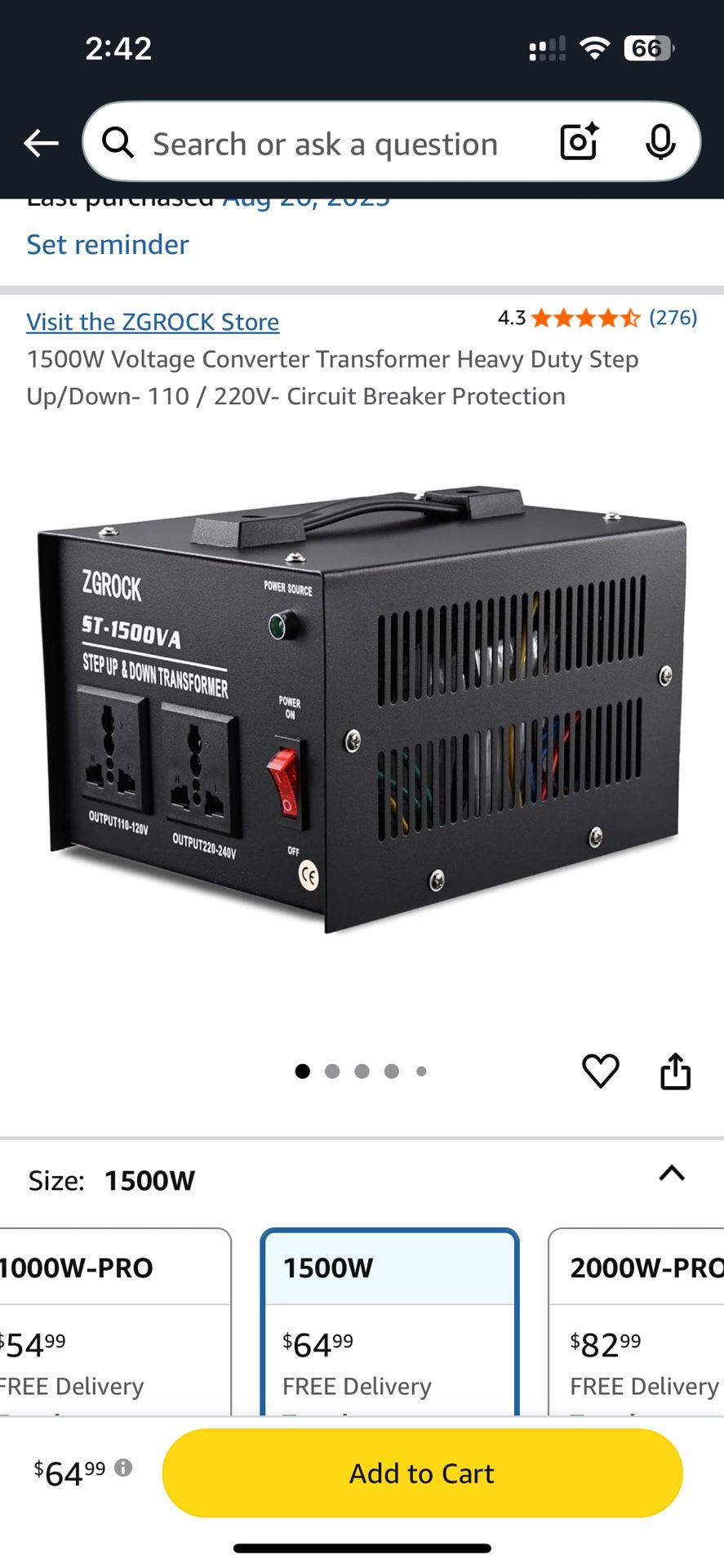Tap the fourth carousel dot below the image
724x1568 pixels.
(392, 1071)
